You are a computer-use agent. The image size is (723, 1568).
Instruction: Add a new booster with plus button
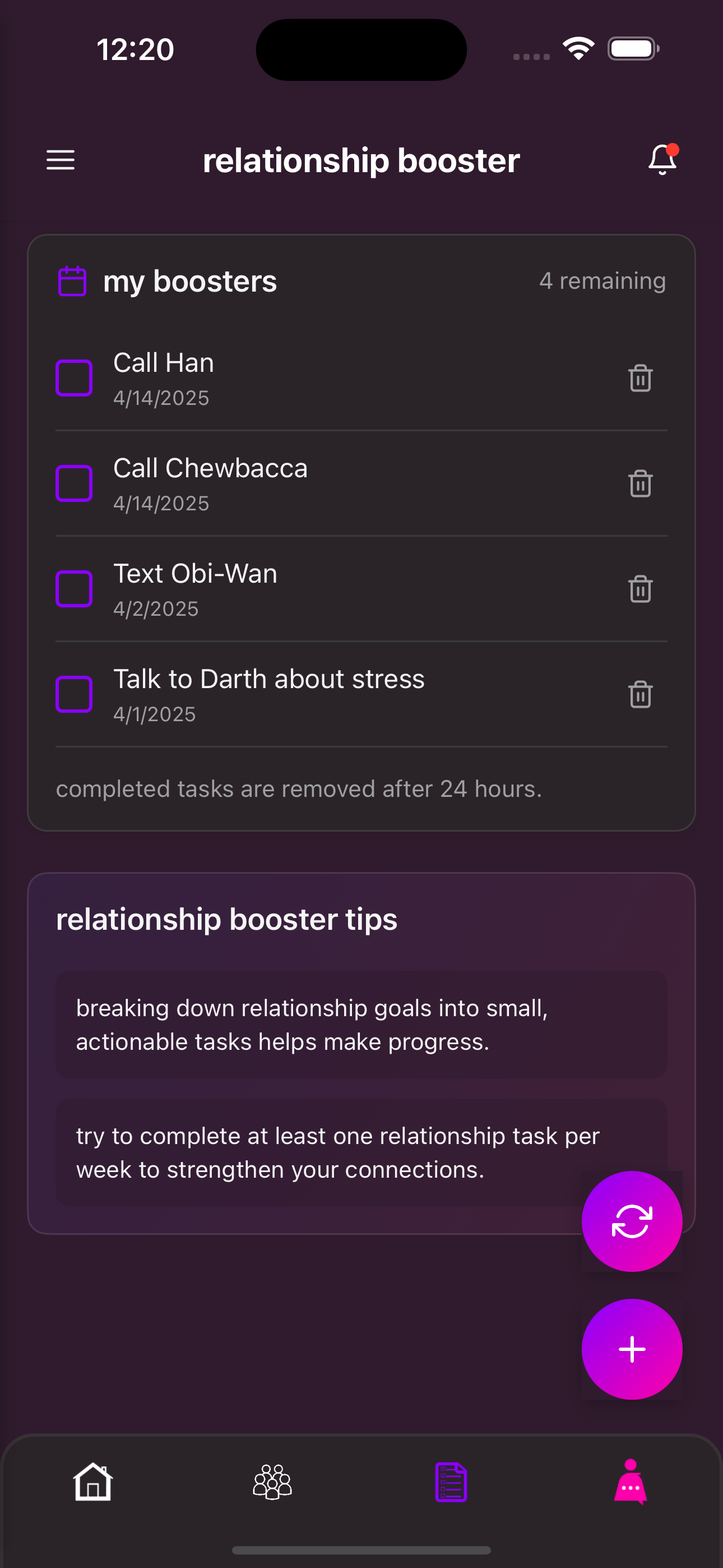click(632, 1349)
